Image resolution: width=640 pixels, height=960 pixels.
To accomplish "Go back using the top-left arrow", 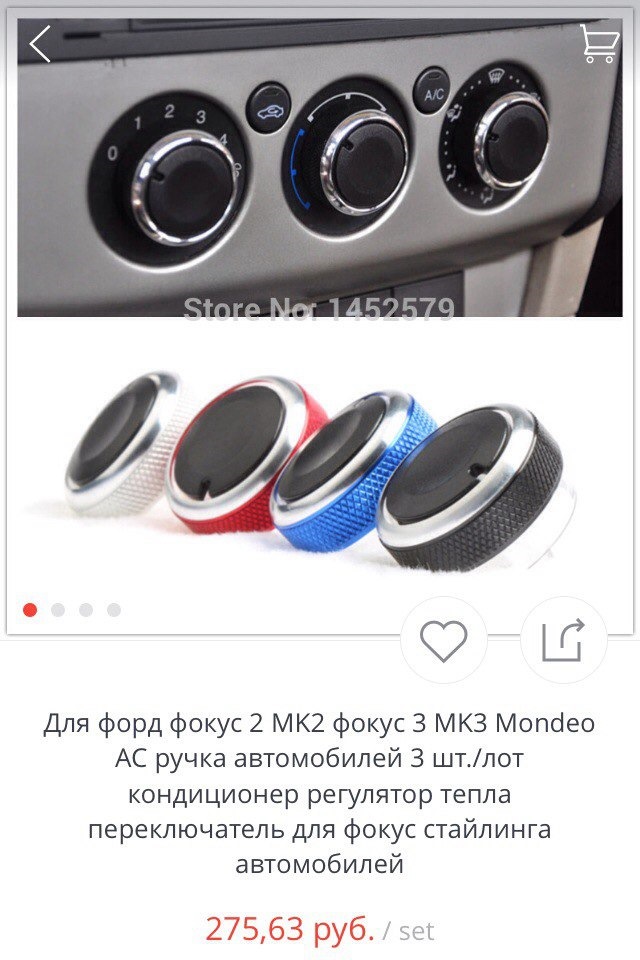I will pyautogui.click(x=40, y=44).
